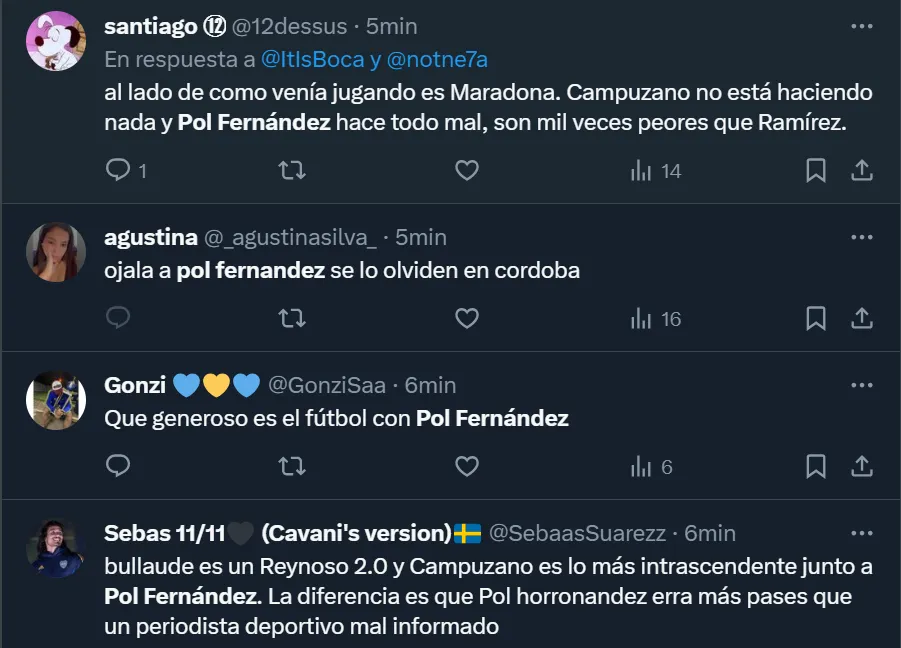Like agustina's tweet about cordoba
Viewport: 901px width, 648px height.
[x=467, y=319]
